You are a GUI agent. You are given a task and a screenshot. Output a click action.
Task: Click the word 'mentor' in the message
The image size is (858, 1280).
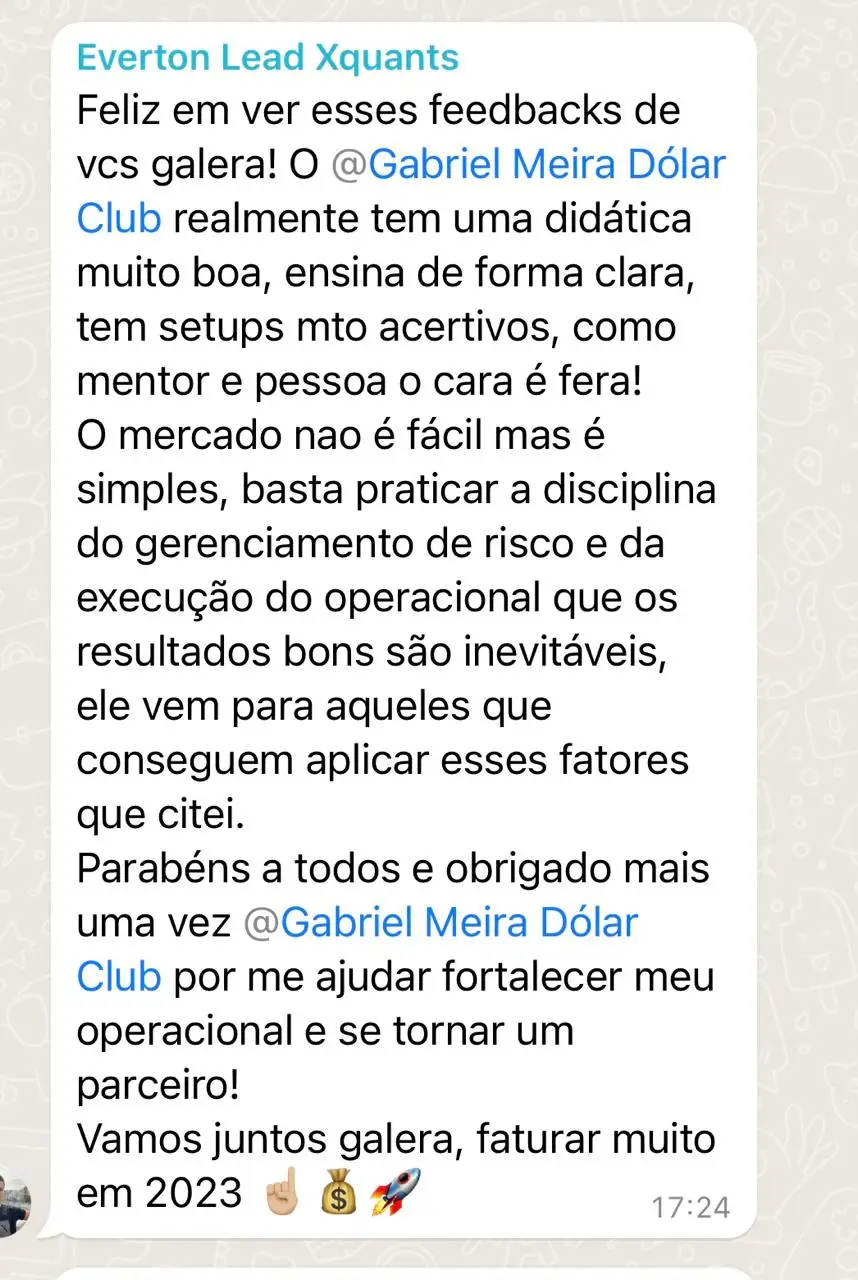tap(140, 380)
